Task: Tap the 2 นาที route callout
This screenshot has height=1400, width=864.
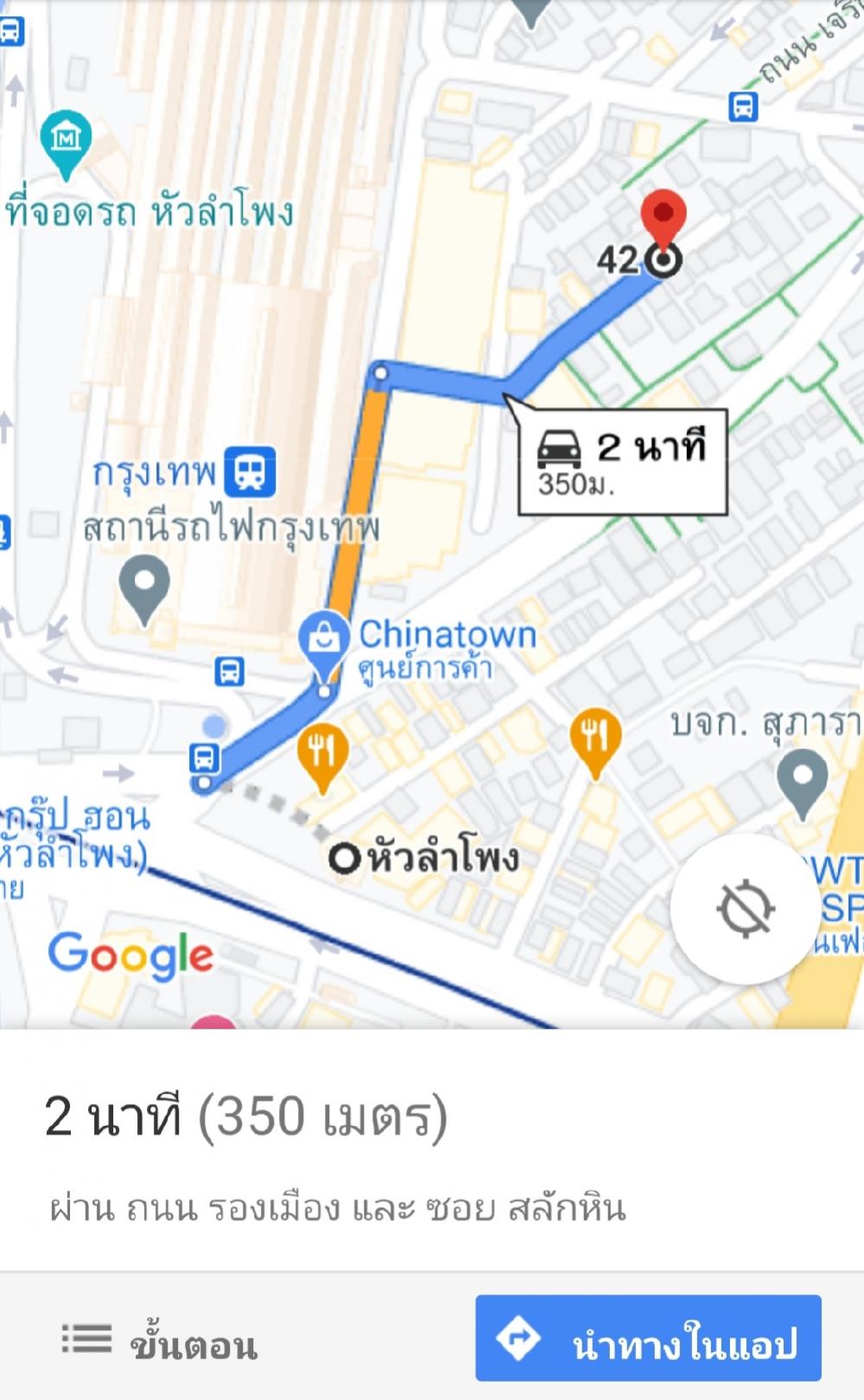Action: (x=622, y=462)
